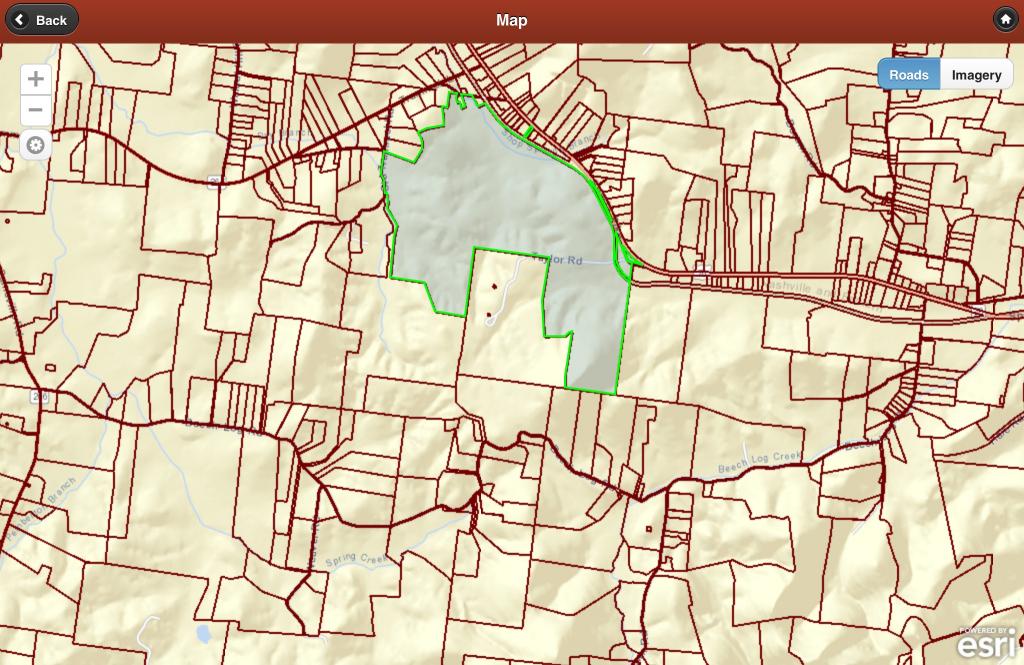Screen dimensions: 1024x665
Task: Zoom in on the map
Action: click(36, 79)
